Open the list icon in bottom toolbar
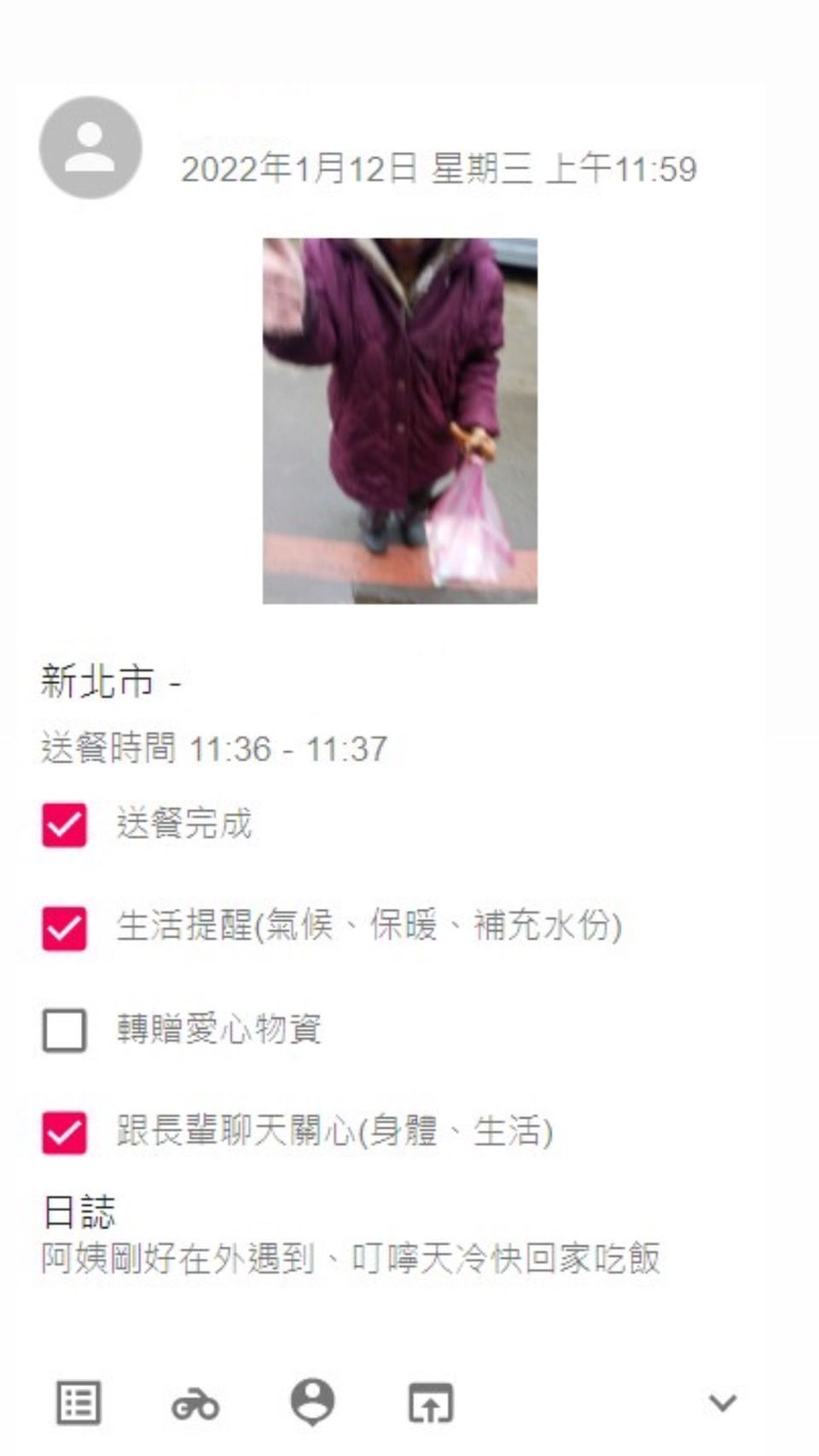The width and height of the screenshot is (819, 1456). pos(78,1402)
